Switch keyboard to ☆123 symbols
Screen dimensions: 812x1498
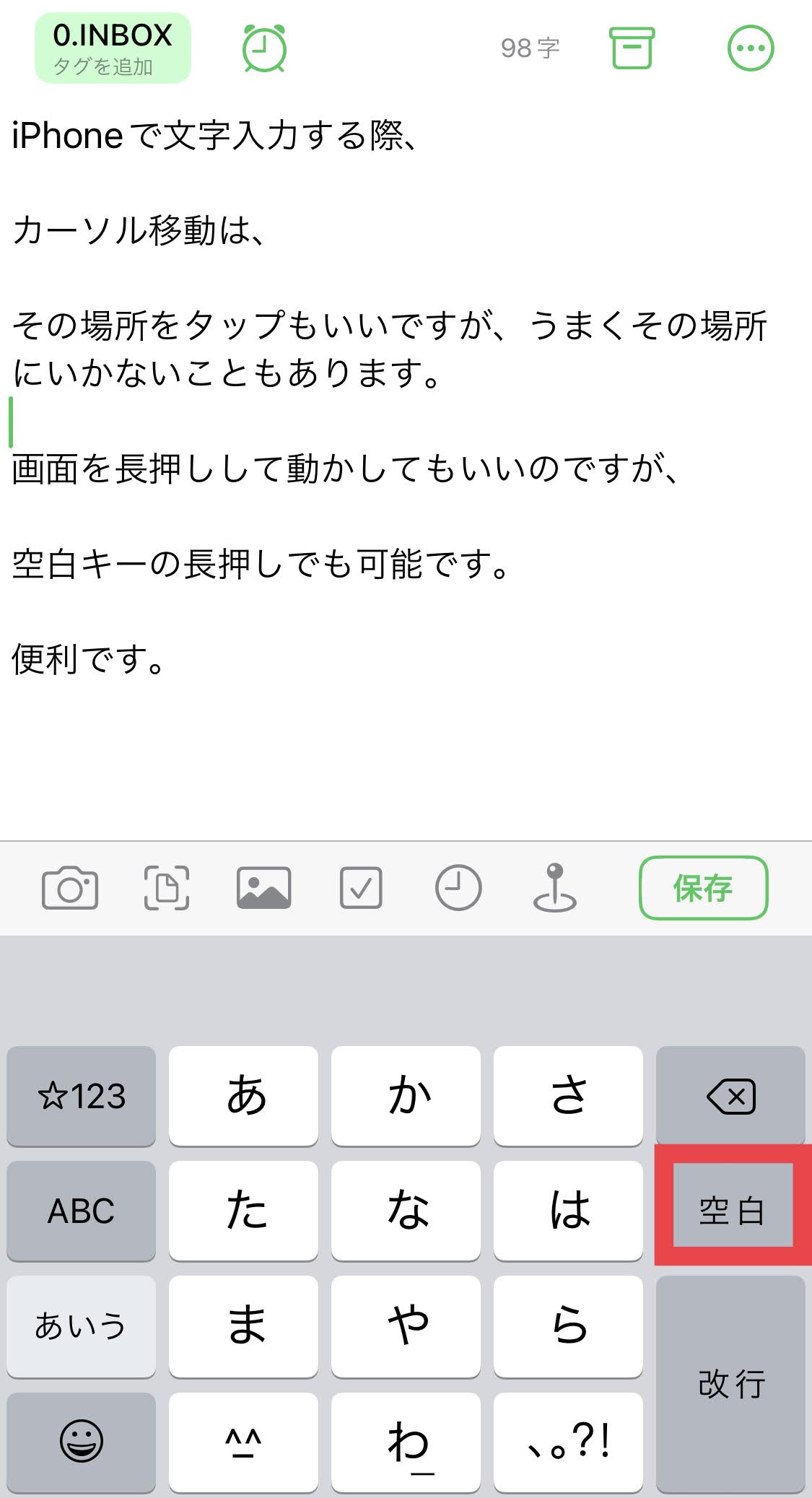[x=81, y=1096]
